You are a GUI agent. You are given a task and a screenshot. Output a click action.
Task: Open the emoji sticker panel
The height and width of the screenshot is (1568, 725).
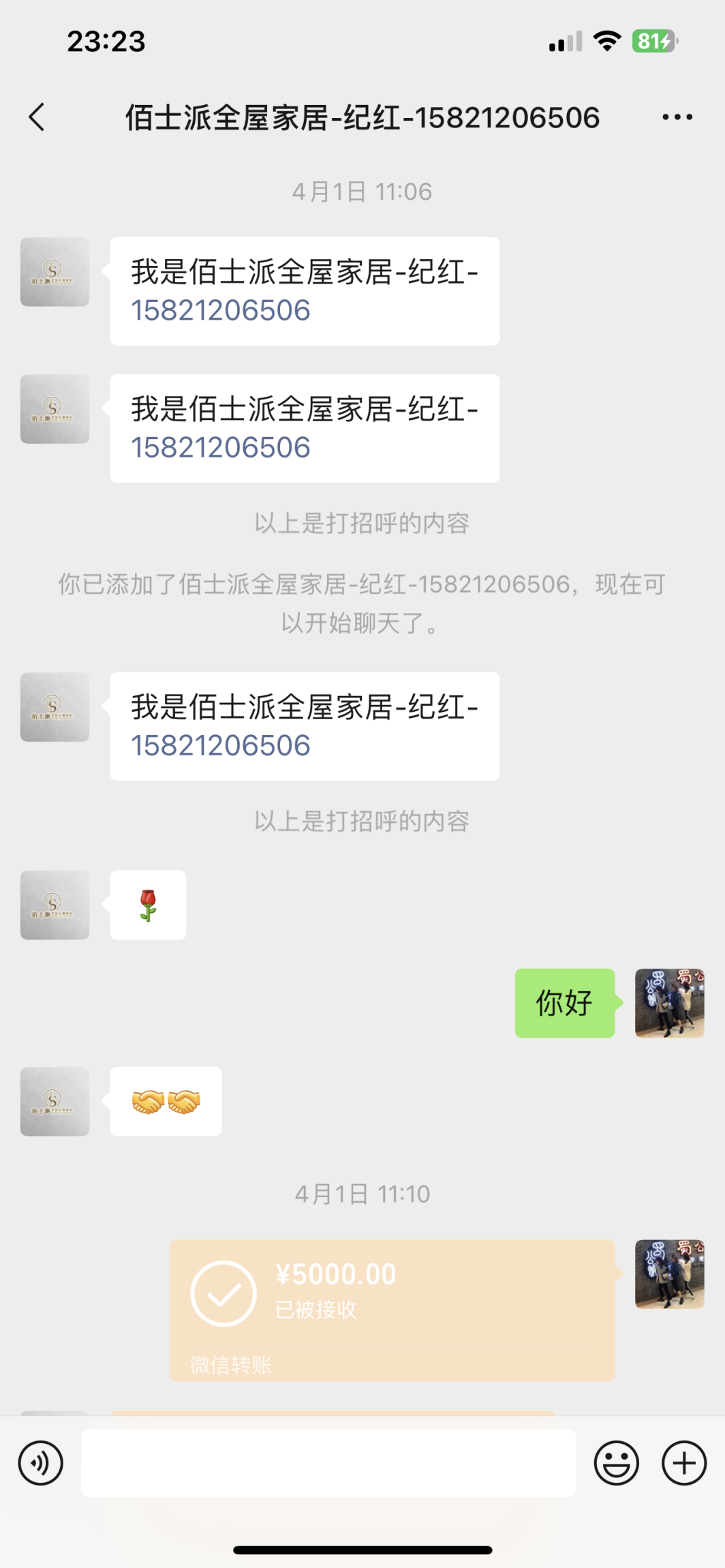point(616,1462)
